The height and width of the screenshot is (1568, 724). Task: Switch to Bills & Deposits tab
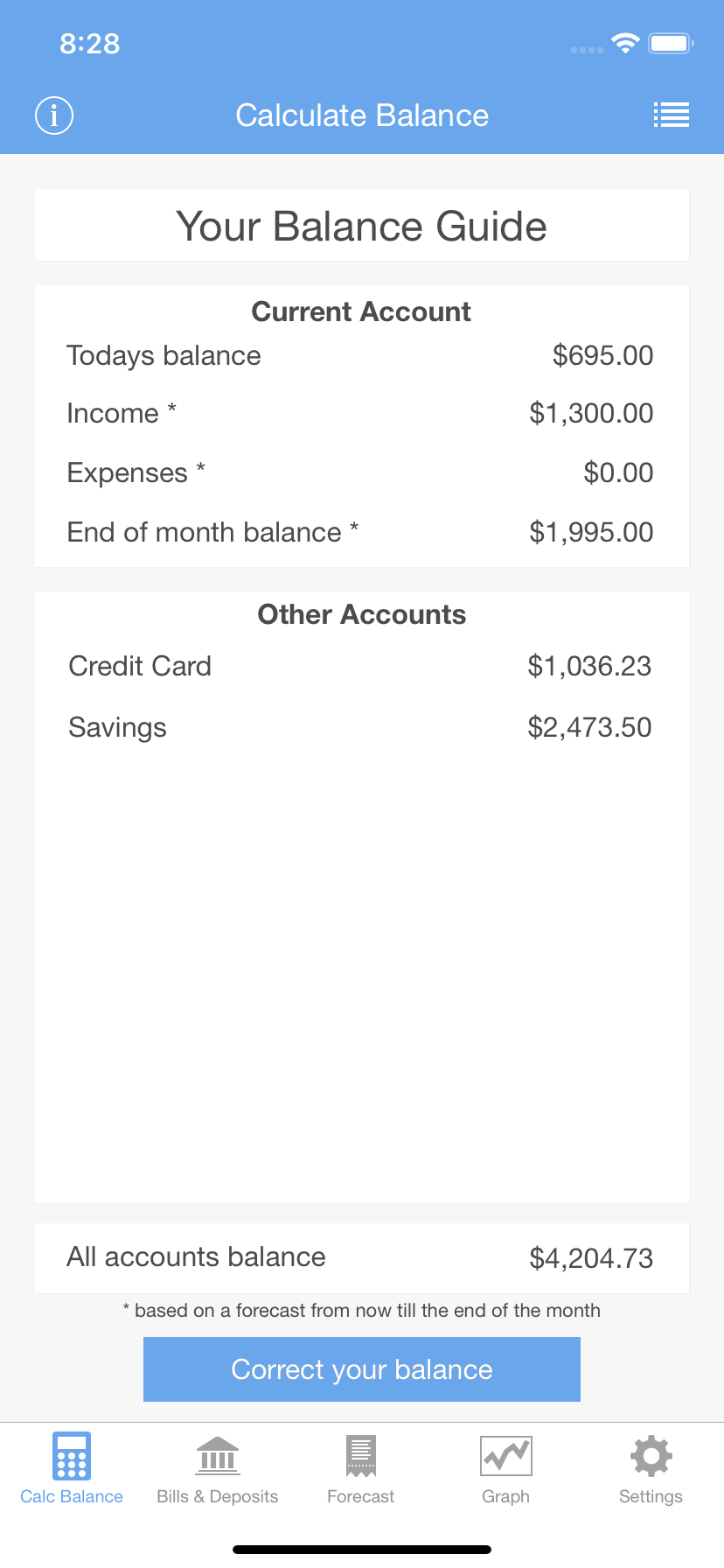[218, 1469]
